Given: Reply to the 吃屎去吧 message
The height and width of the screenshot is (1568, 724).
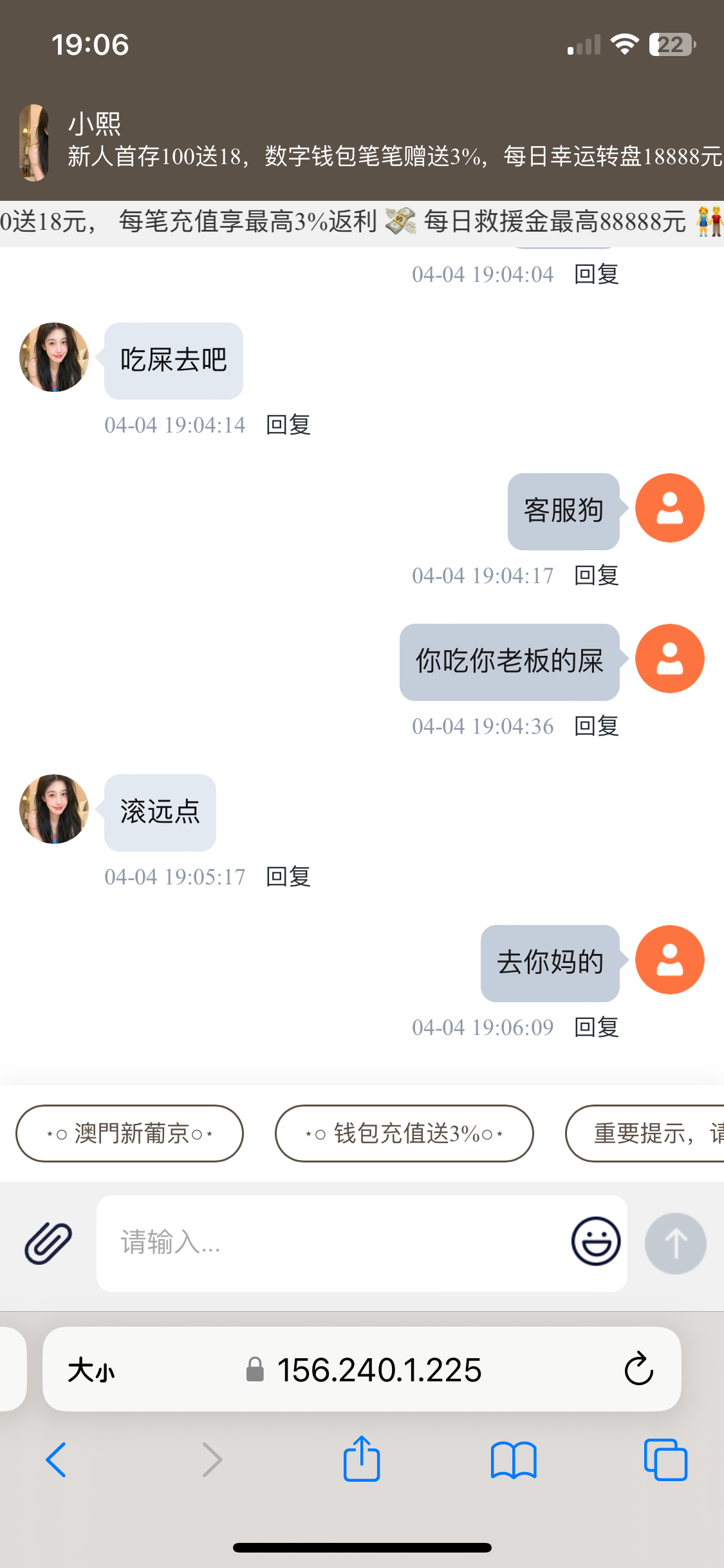Looking at the screenshot, I should coord(288,425).
